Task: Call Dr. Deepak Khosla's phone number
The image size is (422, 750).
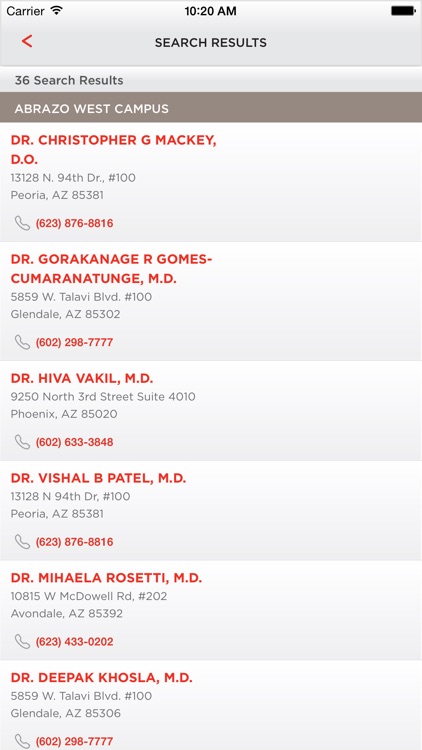Action: 74,742
